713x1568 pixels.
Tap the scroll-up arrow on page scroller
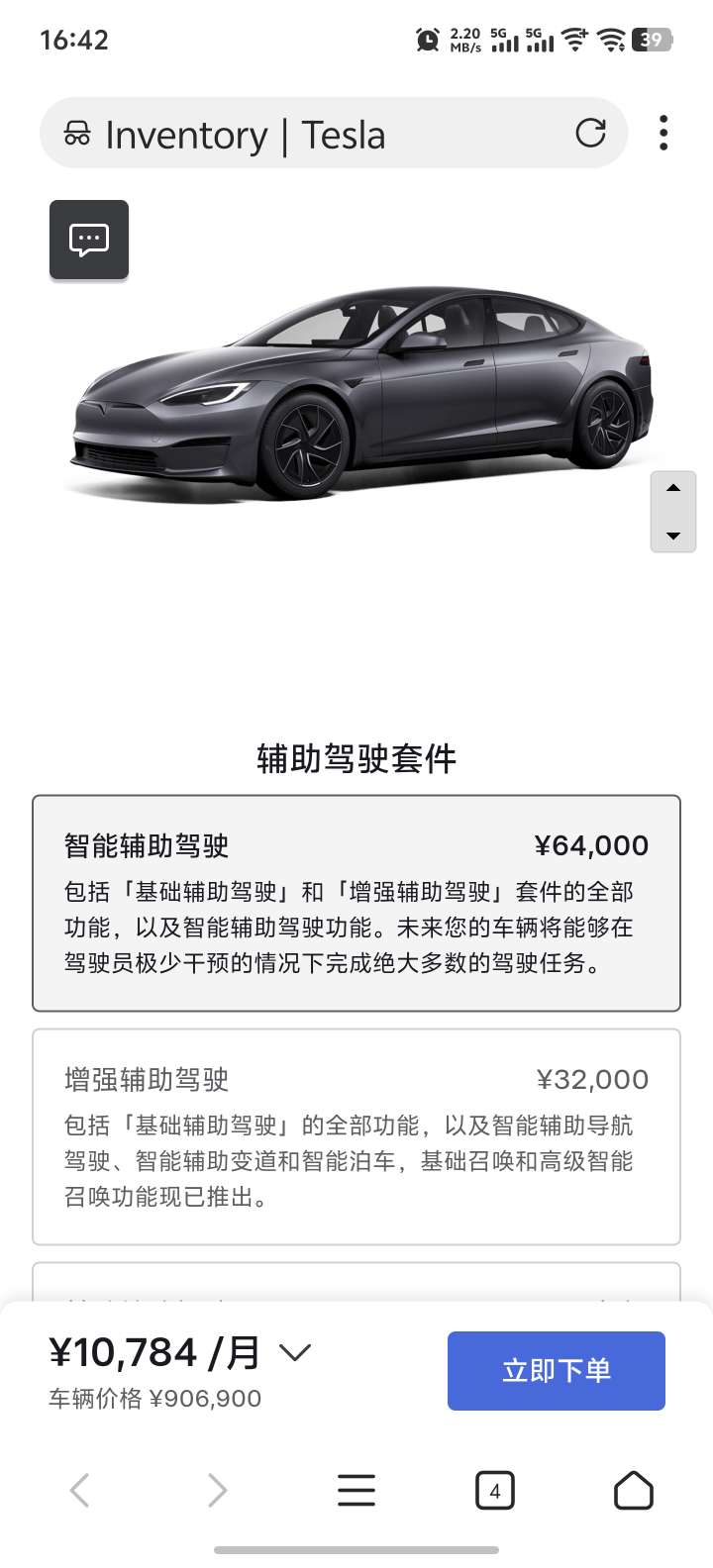tap(672, 487)
